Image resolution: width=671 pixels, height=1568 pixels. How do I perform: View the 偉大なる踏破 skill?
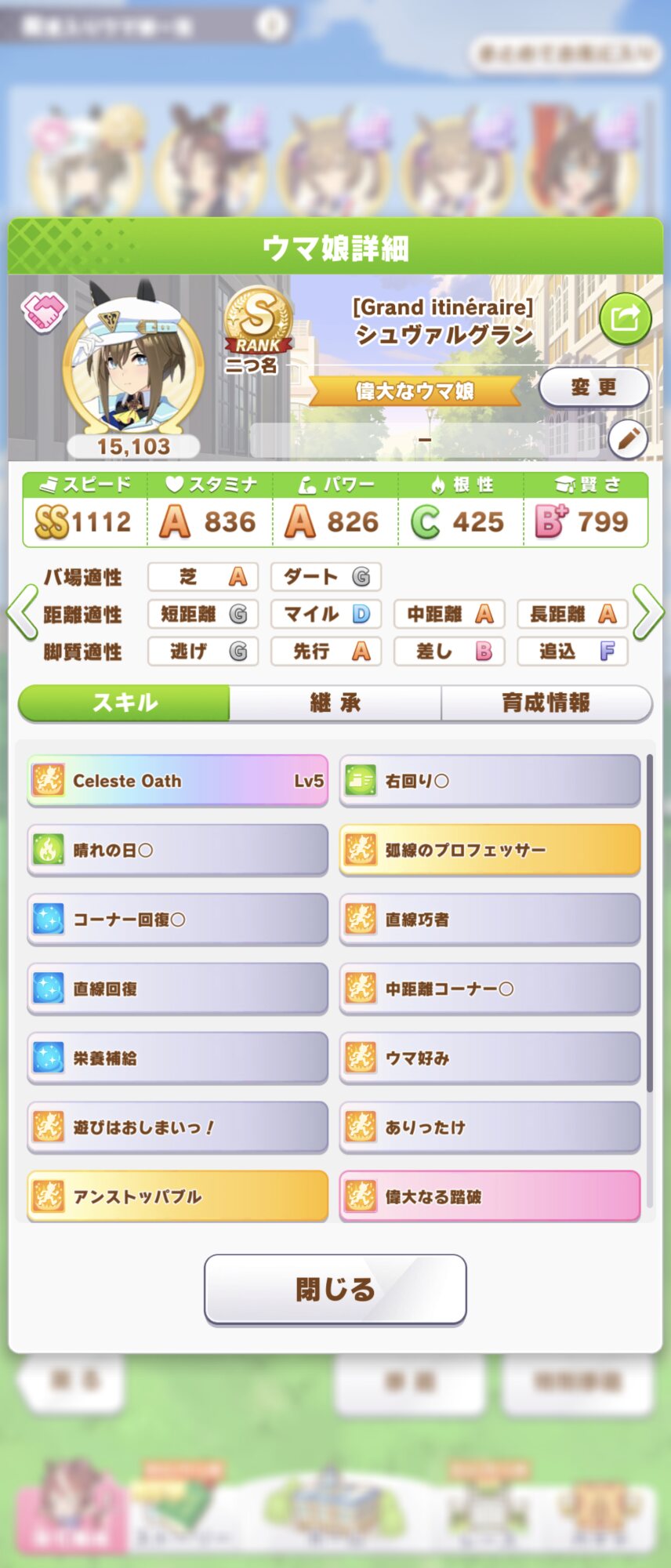pyautogui.click(x=490, y=1196)
